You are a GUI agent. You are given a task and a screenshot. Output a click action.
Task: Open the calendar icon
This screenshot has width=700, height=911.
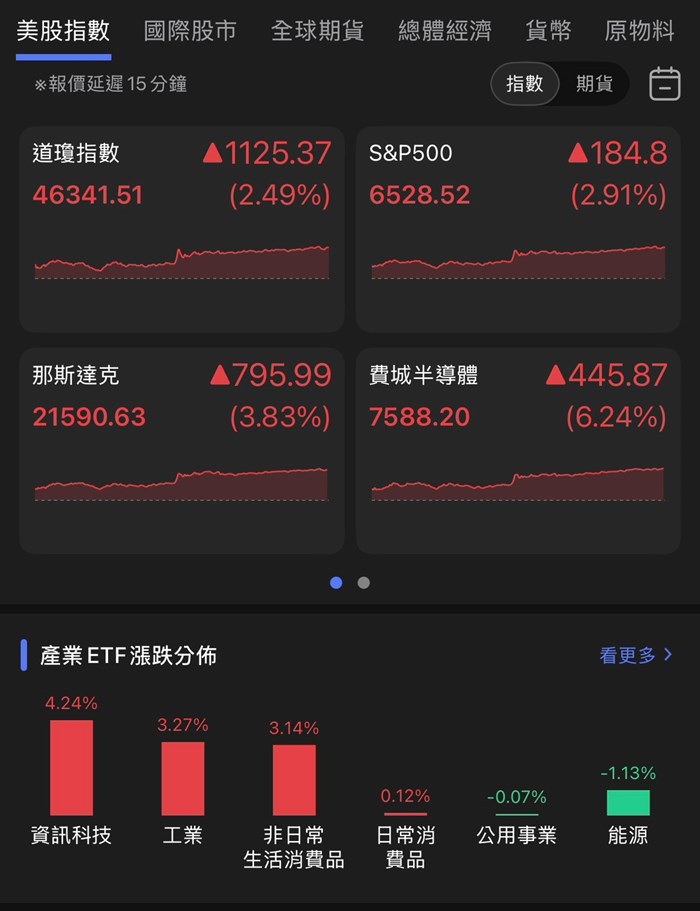click(665, 84)
